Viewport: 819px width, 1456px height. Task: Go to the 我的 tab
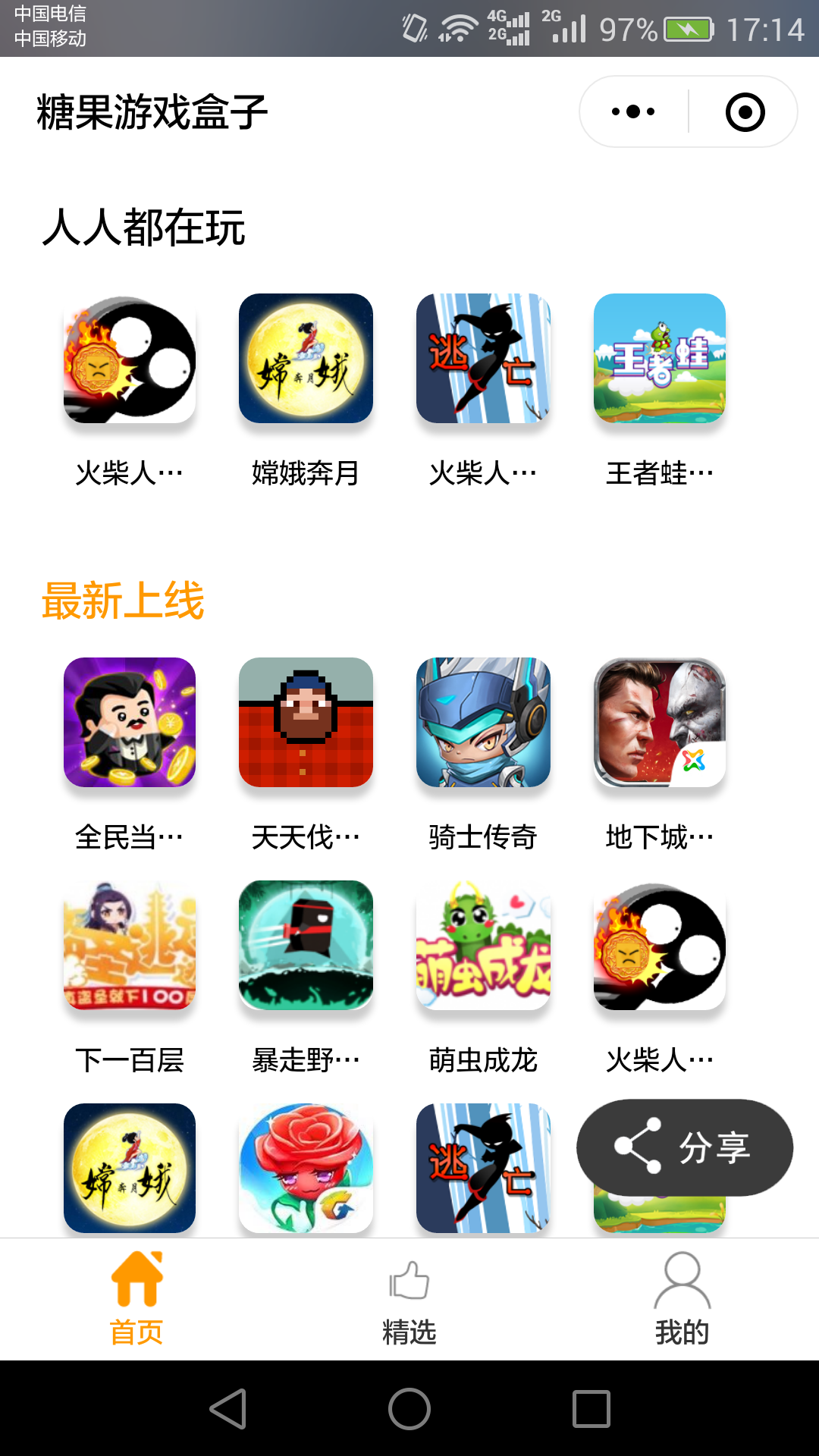[x=682, y=1300]
